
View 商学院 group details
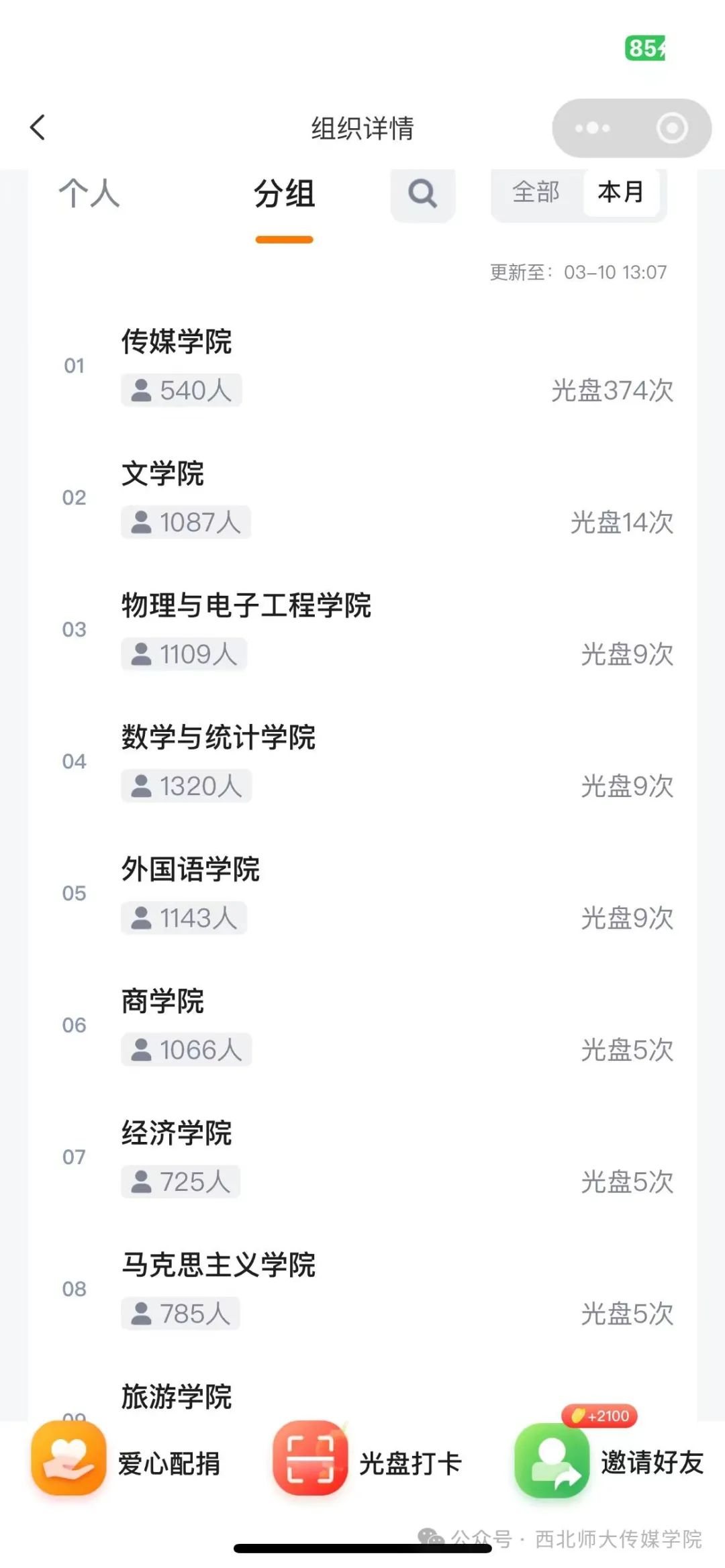(362, 1025)
